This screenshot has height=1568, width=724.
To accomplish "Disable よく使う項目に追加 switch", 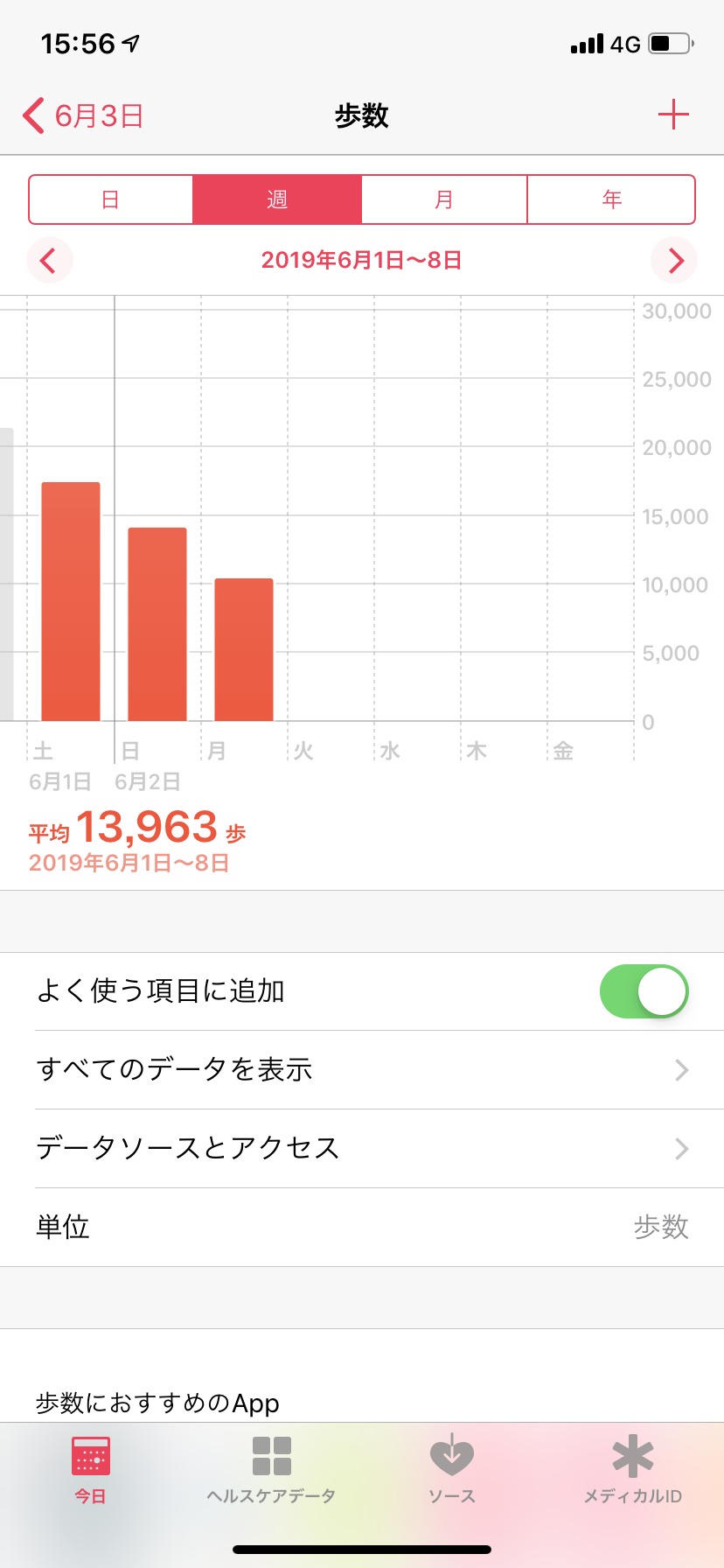I will tap(644, 991).
